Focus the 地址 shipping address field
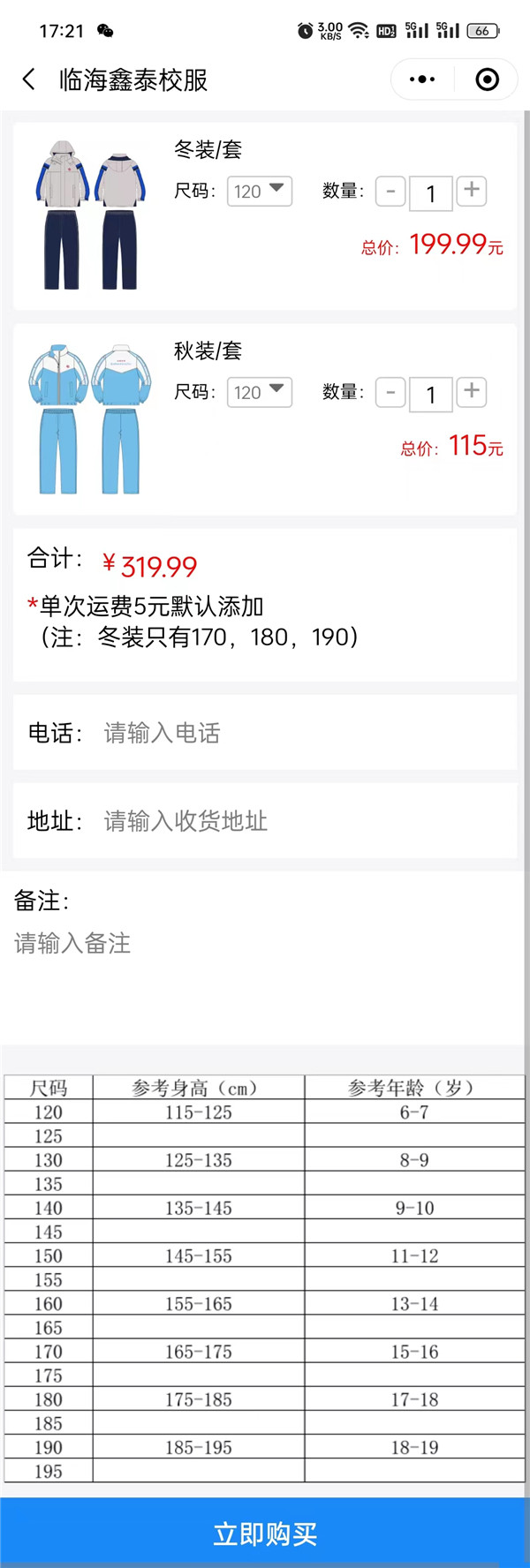Screen dimensions: 530x1568 pos(300,821)
